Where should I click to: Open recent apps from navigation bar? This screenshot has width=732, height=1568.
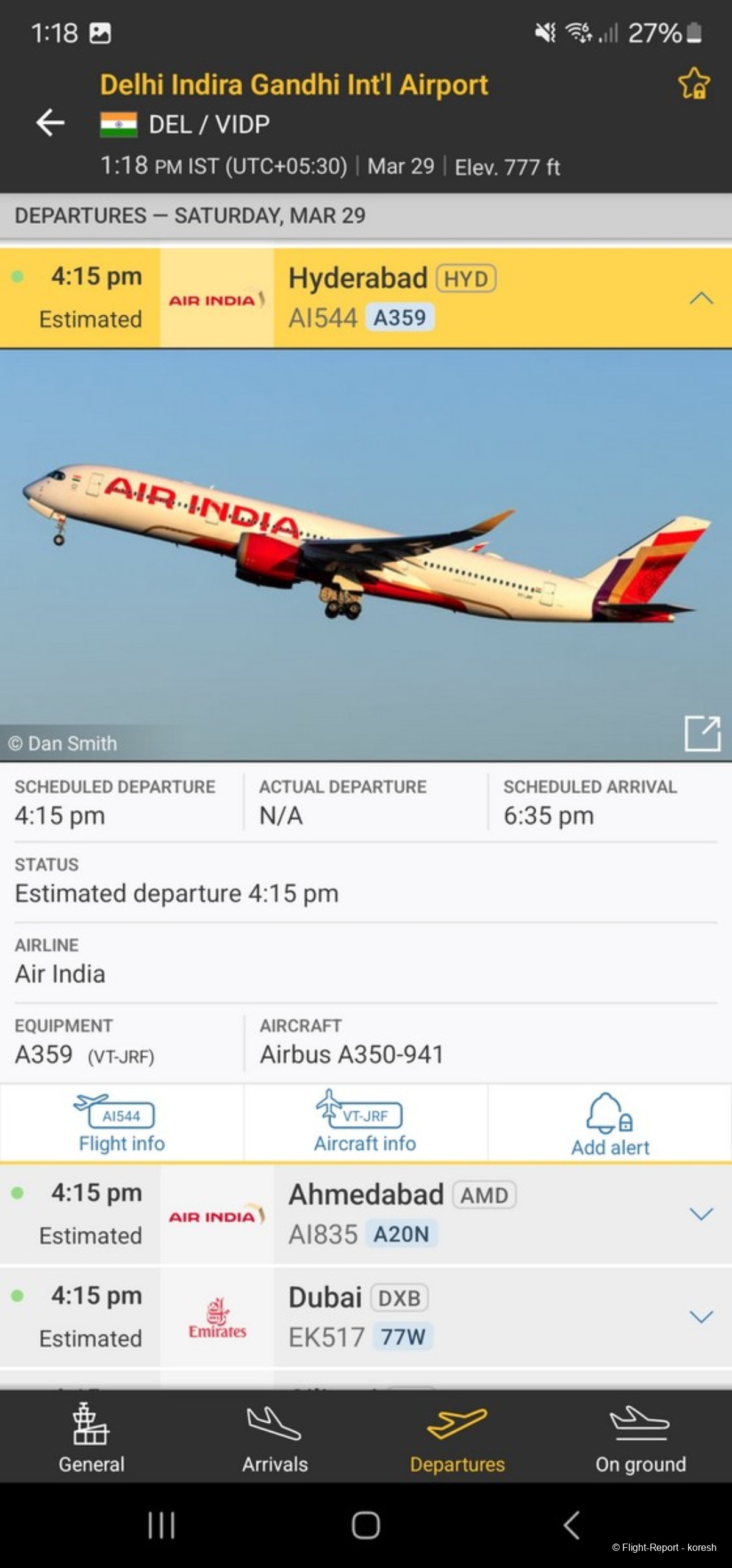(162, 1525)
